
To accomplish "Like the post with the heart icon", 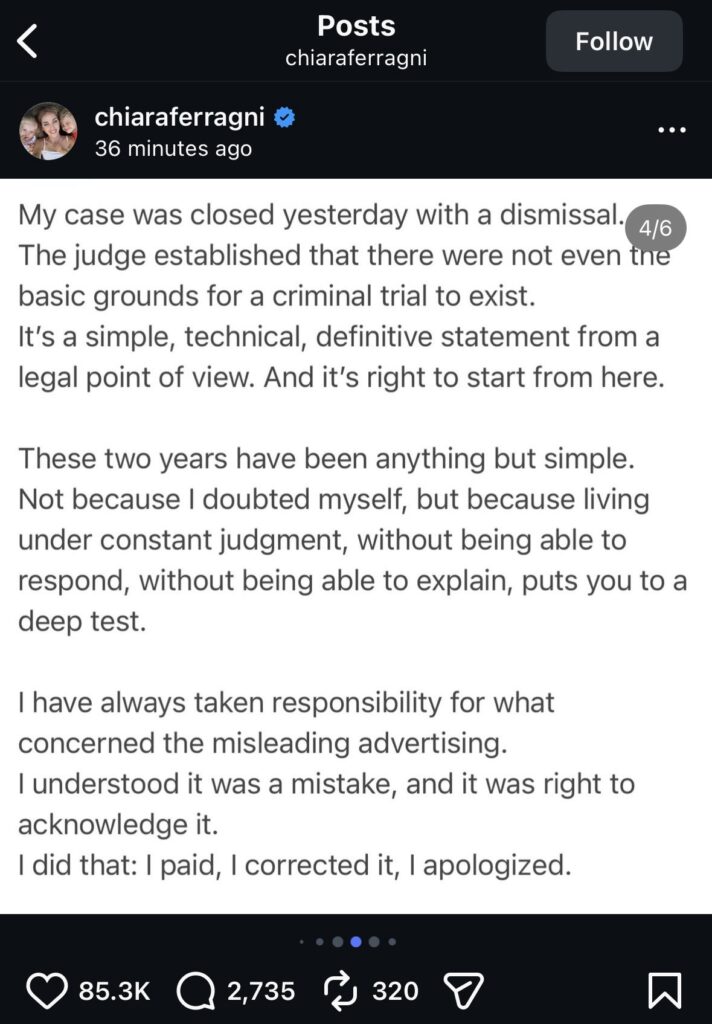I will 44,990.
